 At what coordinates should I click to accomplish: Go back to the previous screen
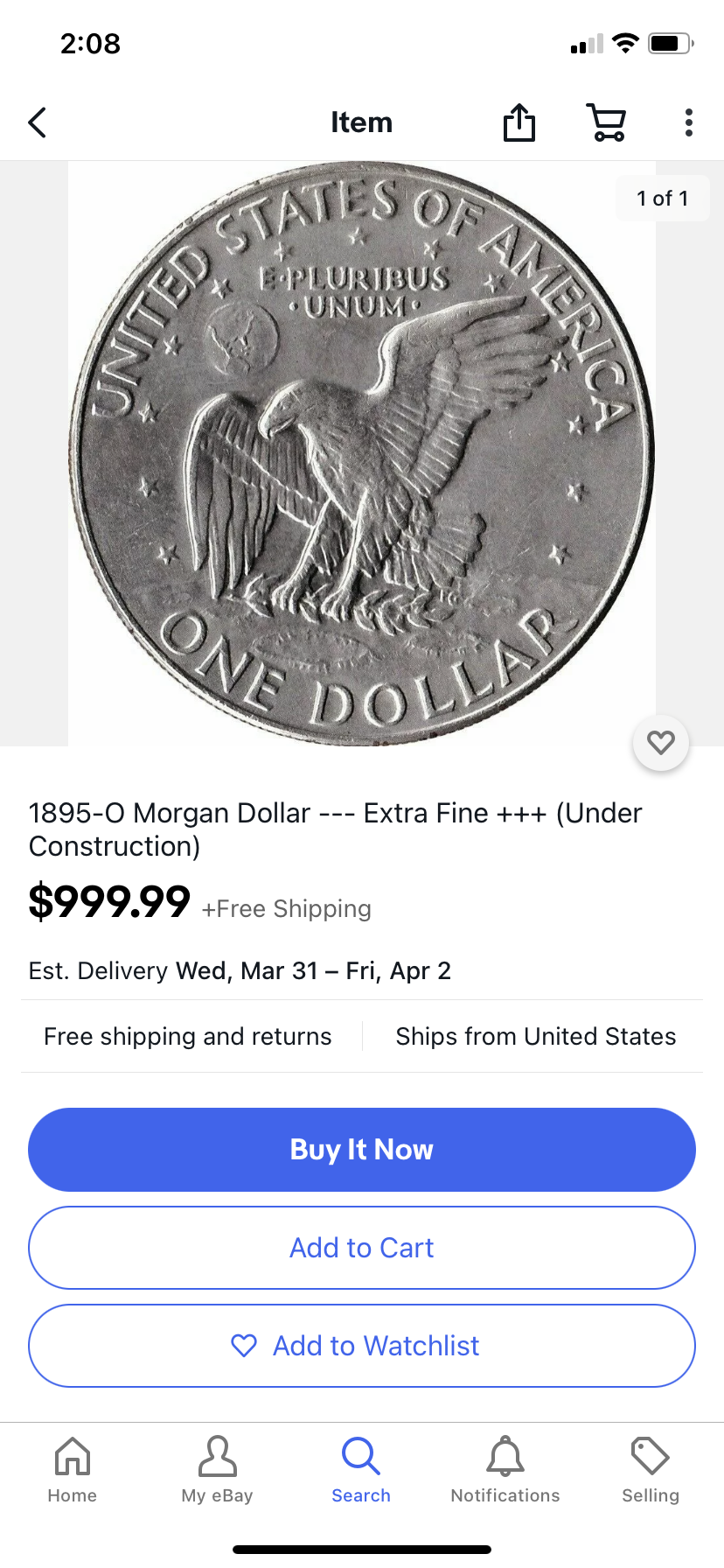pyautogui.click(x=37, y=122)
